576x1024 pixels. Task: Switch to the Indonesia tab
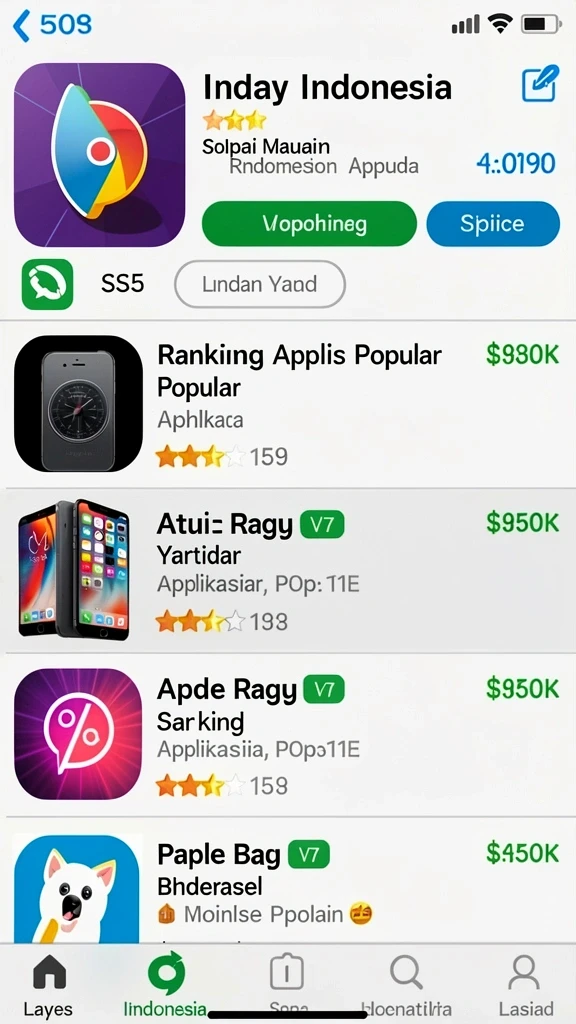166,985
